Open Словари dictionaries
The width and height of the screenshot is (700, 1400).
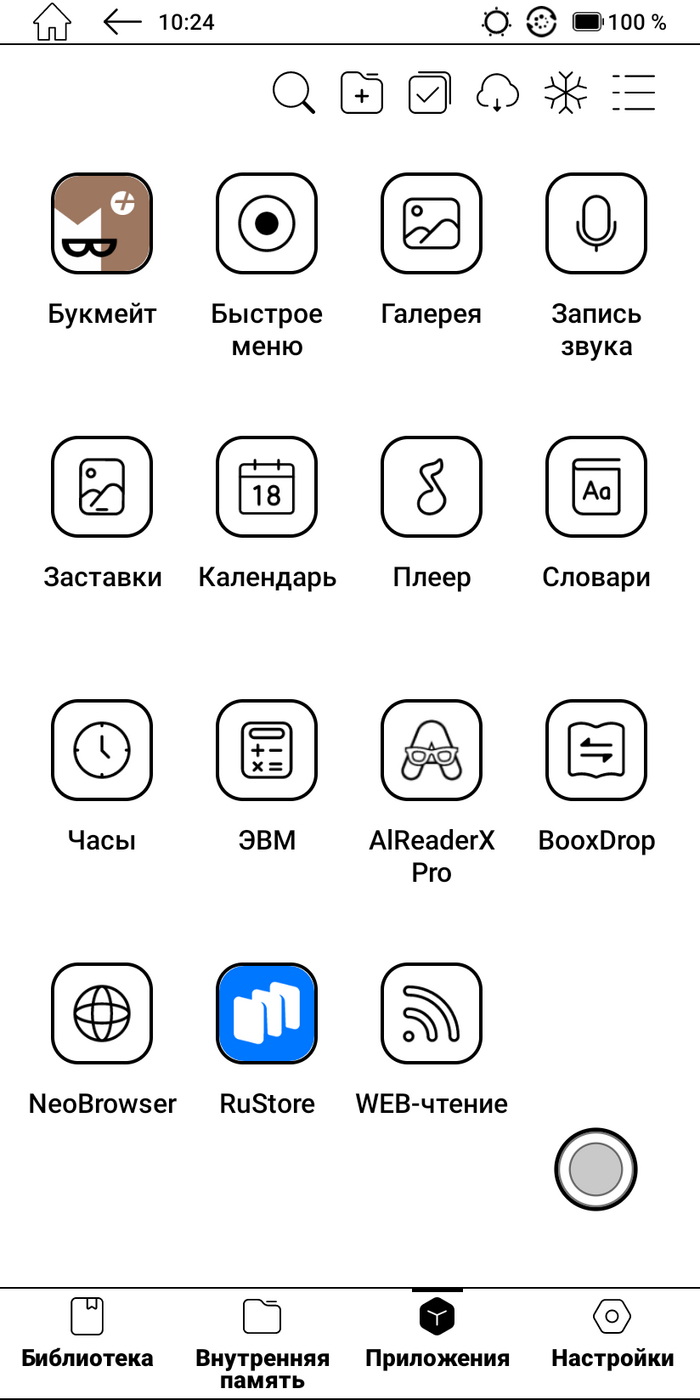[596, 486]
